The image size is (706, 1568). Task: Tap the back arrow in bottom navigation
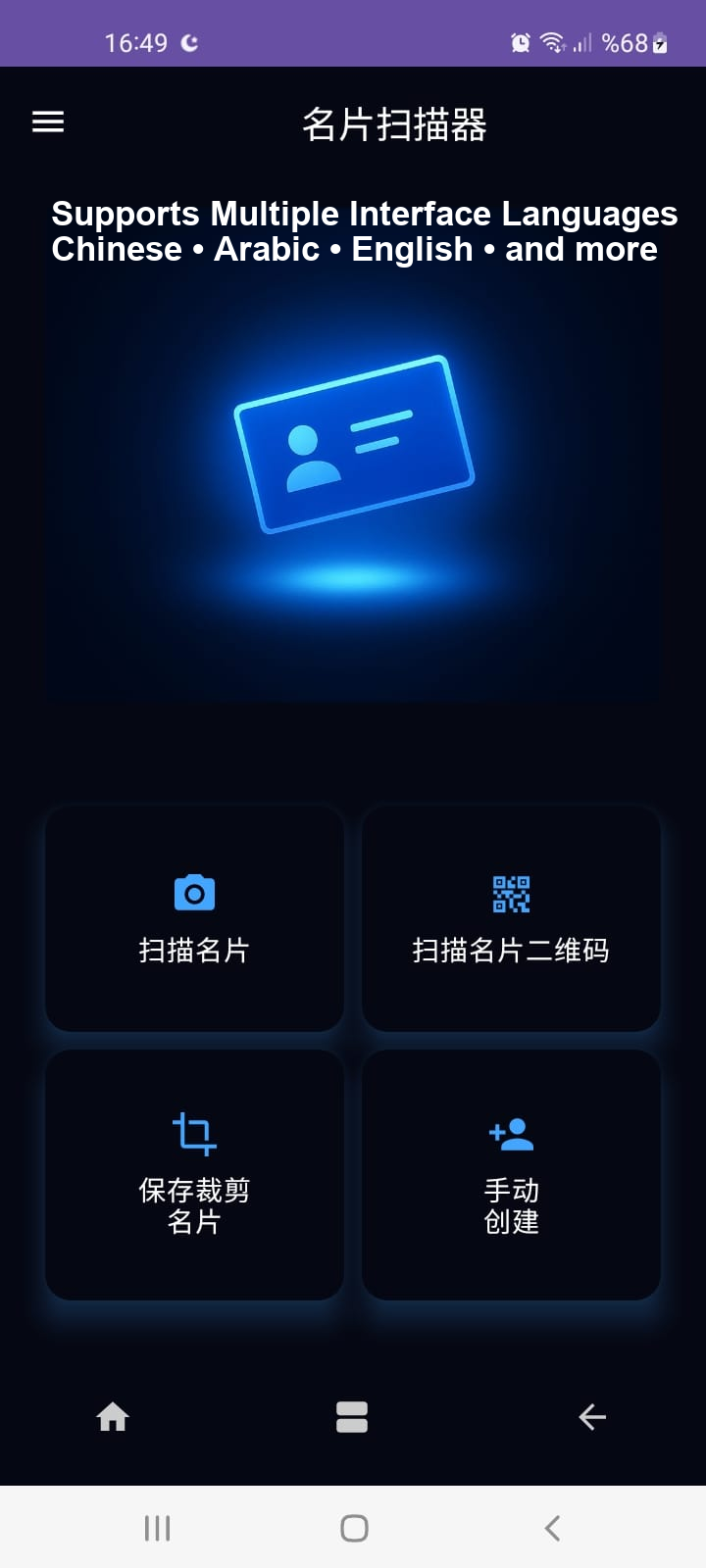(x=592, y=1416)
